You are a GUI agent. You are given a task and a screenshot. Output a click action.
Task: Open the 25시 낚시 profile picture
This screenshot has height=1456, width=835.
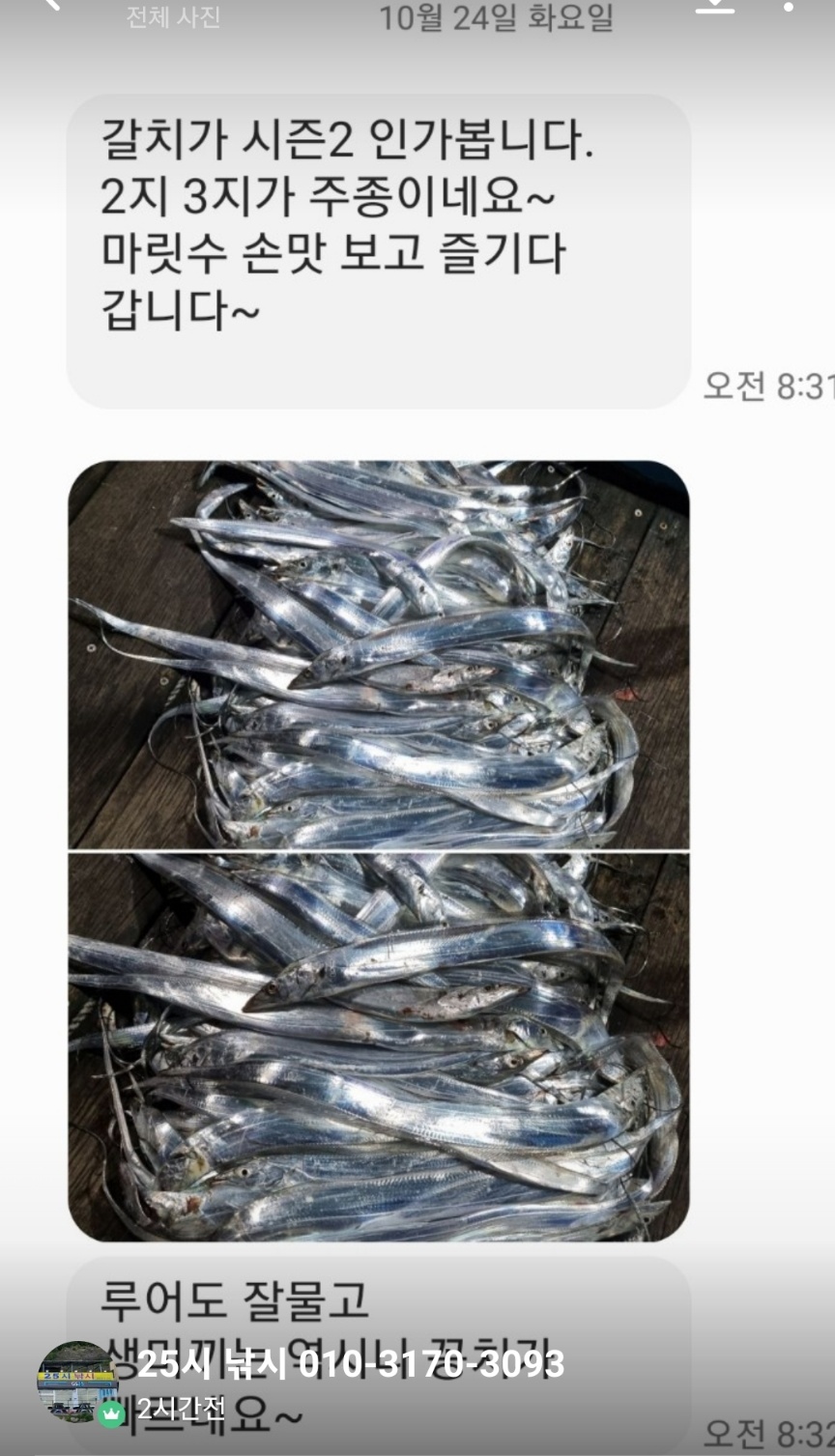tap(77, 1381)
